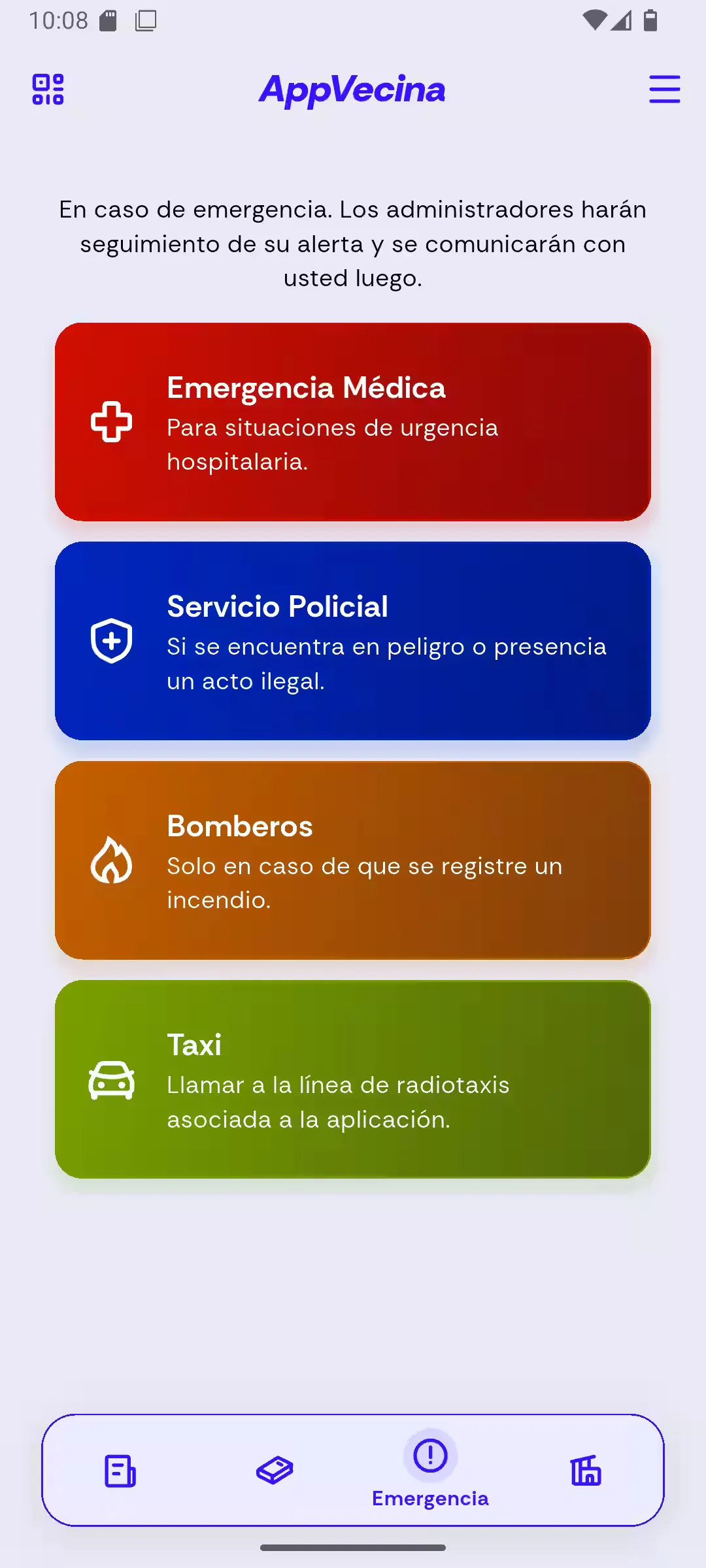
Task: Tap the battery indicator in status bar
Action: pyautogui.click(x=650, y=21)
